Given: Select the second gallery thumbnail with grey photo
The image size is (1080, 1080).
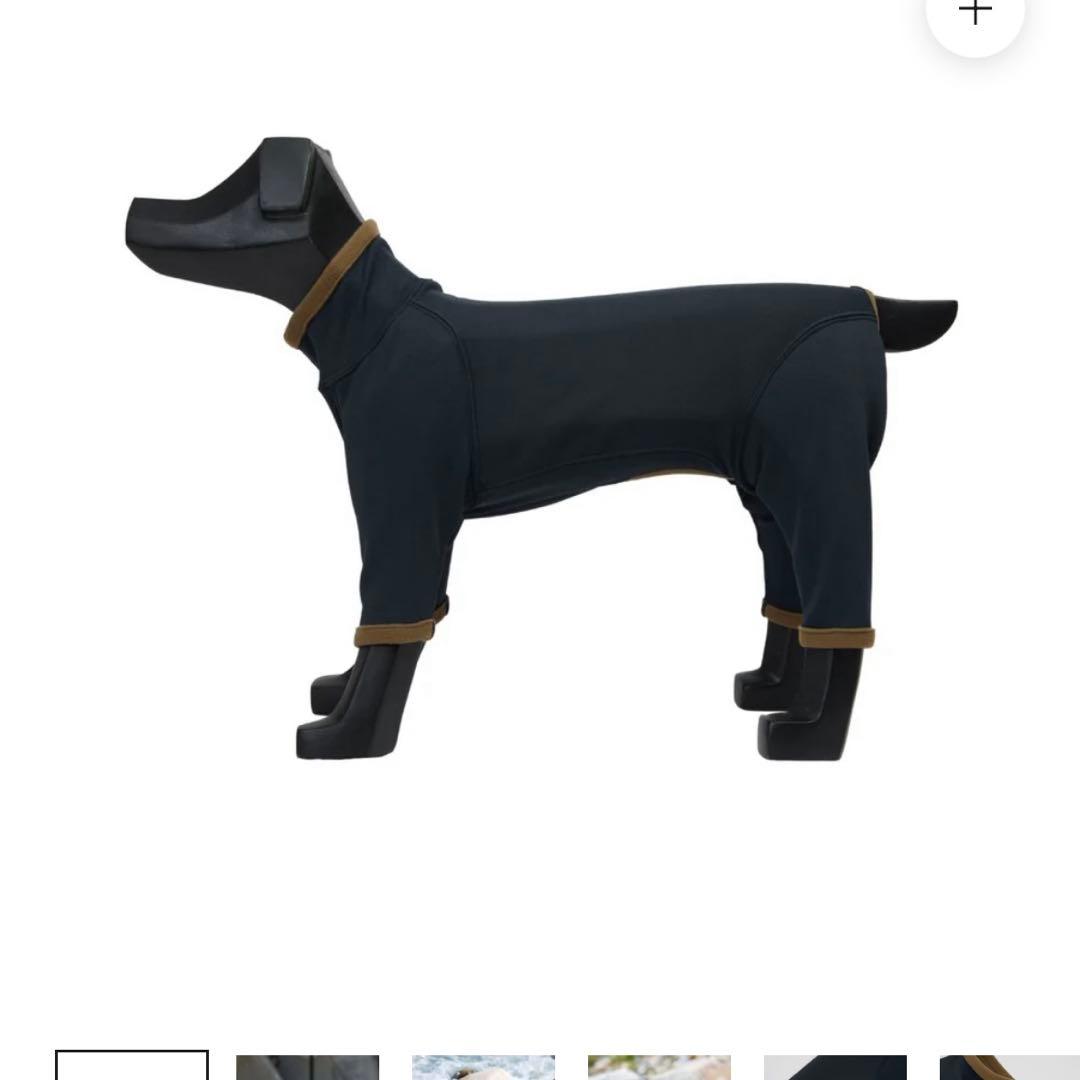Looking at the screenshot, I should (308, 1067).
